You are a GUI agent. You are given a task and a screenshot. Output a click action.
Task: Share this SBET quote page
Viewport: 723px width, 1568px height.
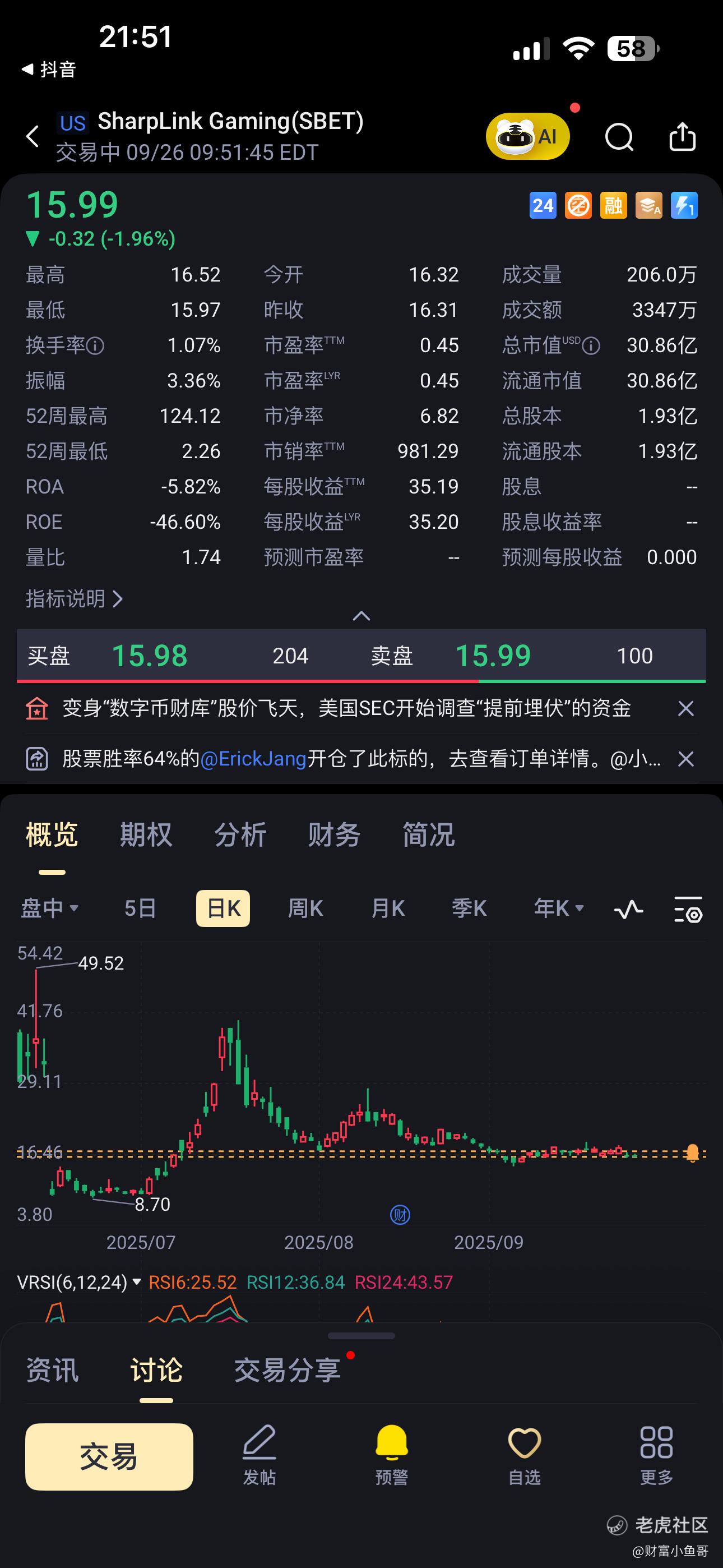[682, 136]
